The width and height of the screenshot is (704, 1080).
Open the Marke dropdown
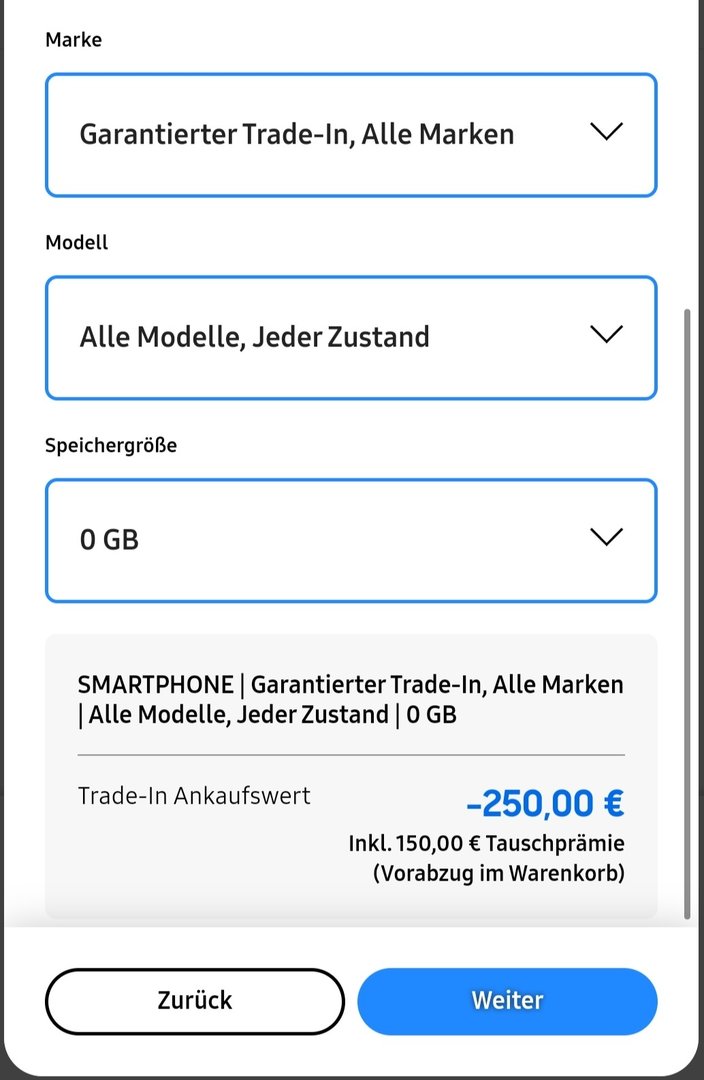351,135
